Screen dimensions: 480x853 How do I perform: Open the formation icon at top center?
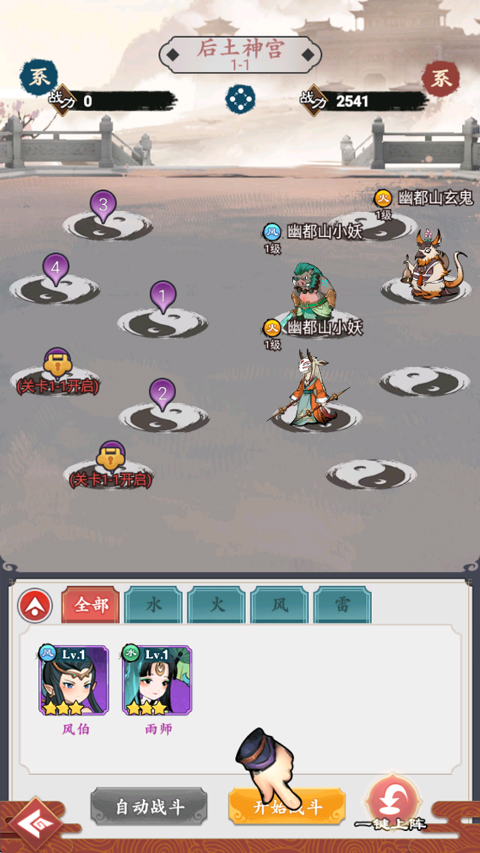(240, 100)
